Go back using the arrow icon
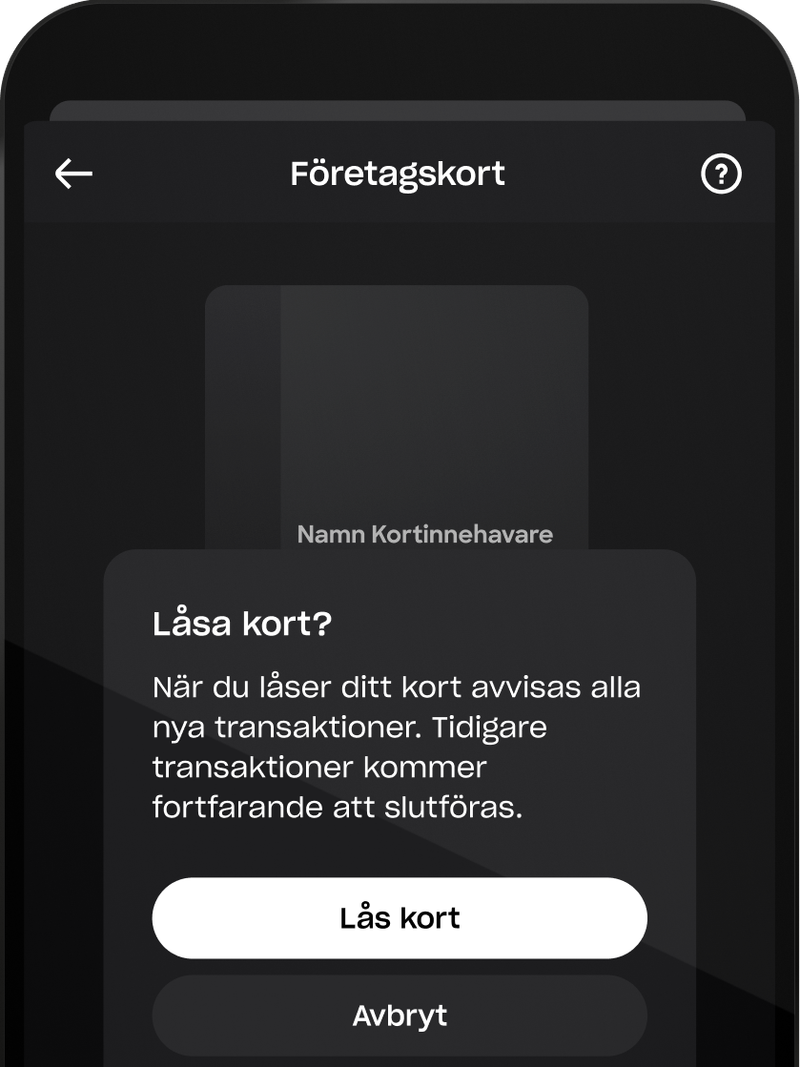 click(73, 174)
